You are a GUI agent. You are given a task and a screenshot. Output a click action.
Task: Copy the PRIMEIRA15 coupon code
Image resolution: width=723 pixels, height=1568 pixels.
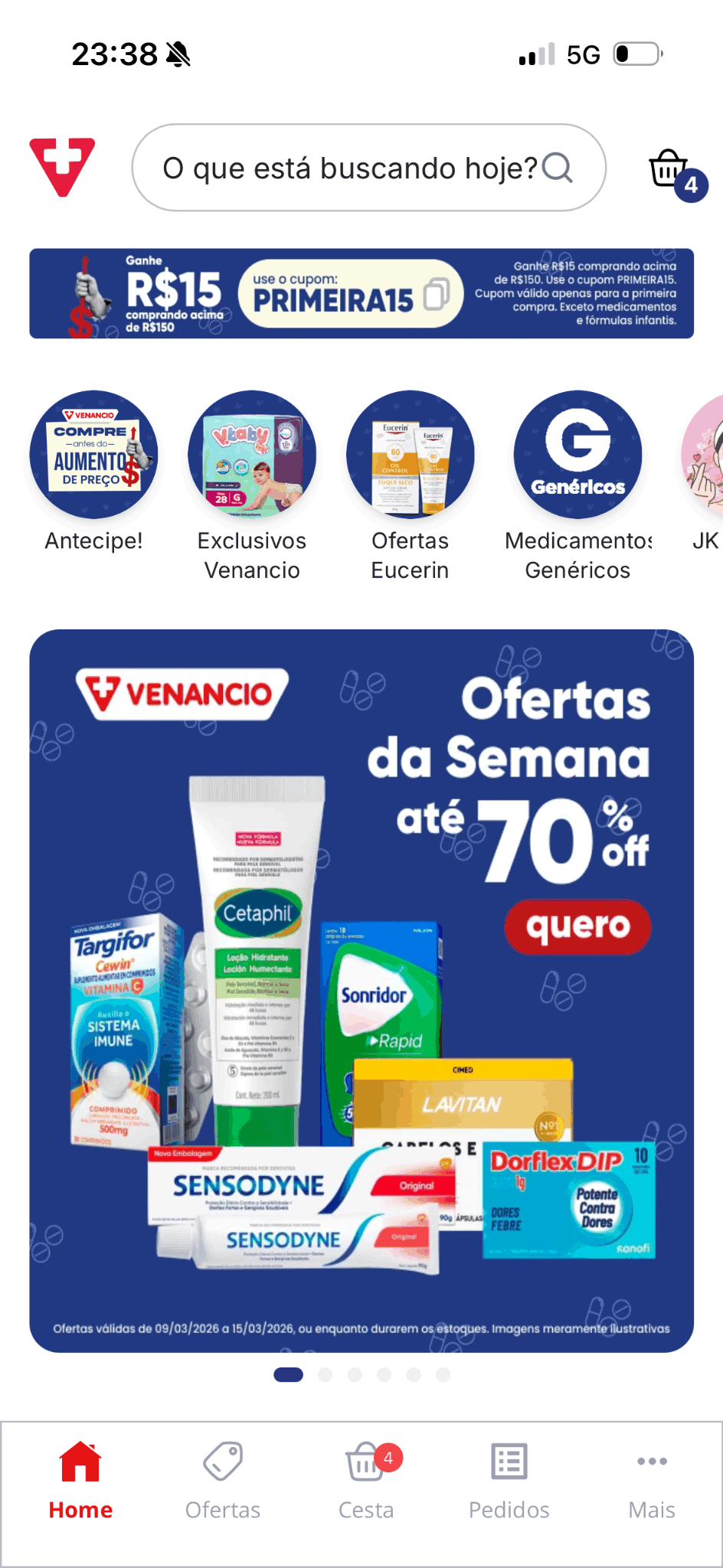pos(437,295)
